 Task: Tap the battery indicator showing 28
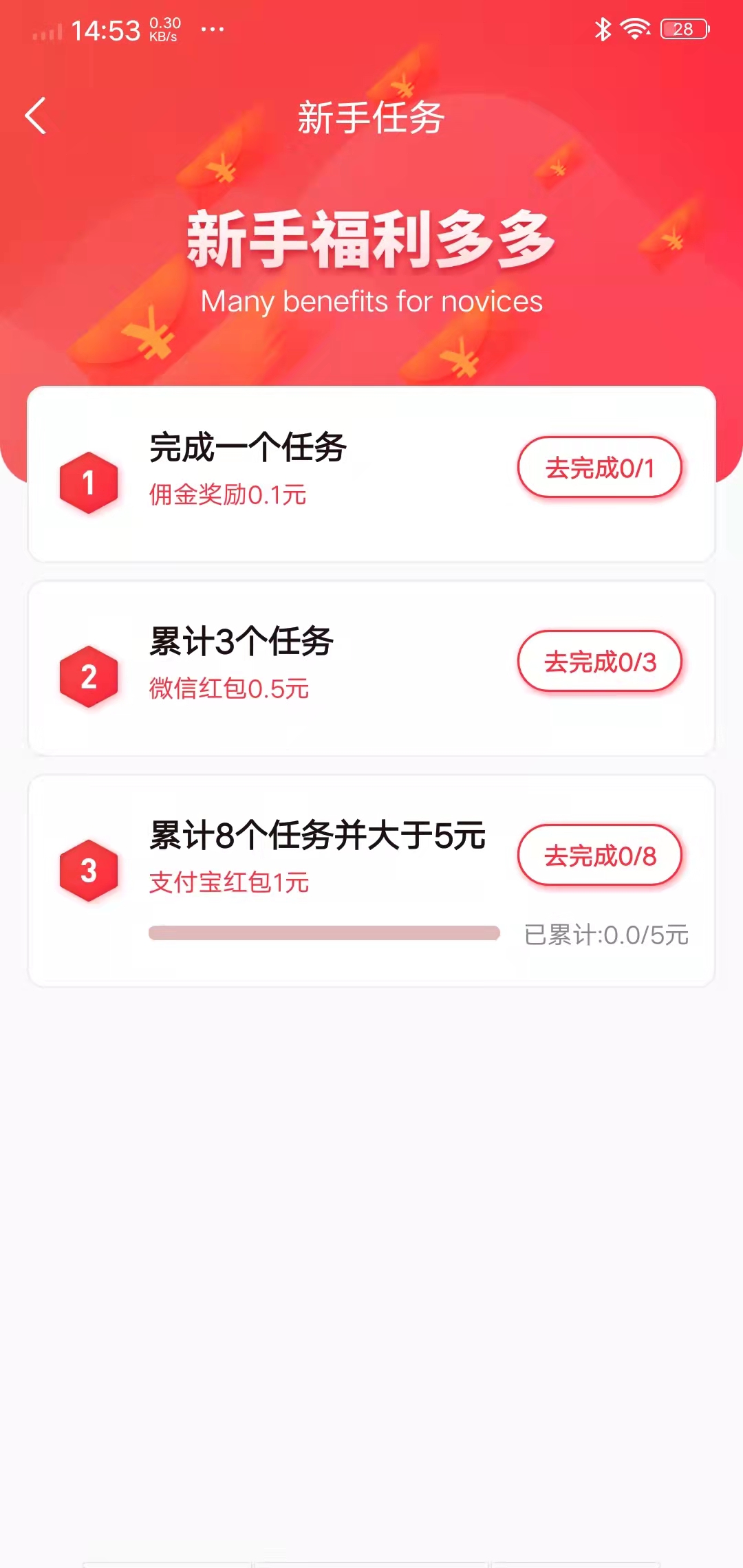[683, 28]
